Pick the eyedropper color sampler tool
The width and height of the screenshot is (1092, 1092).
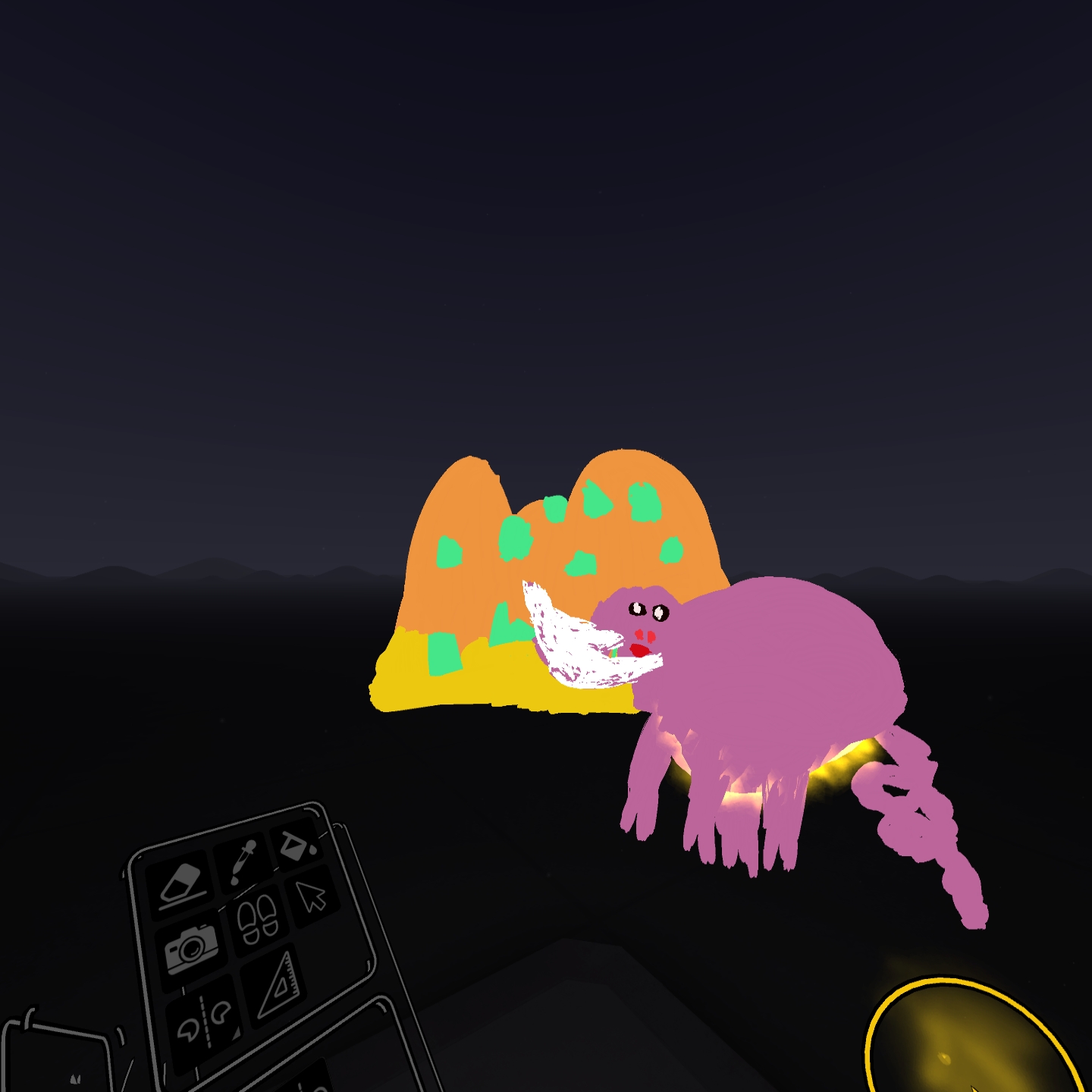(242, 861)
